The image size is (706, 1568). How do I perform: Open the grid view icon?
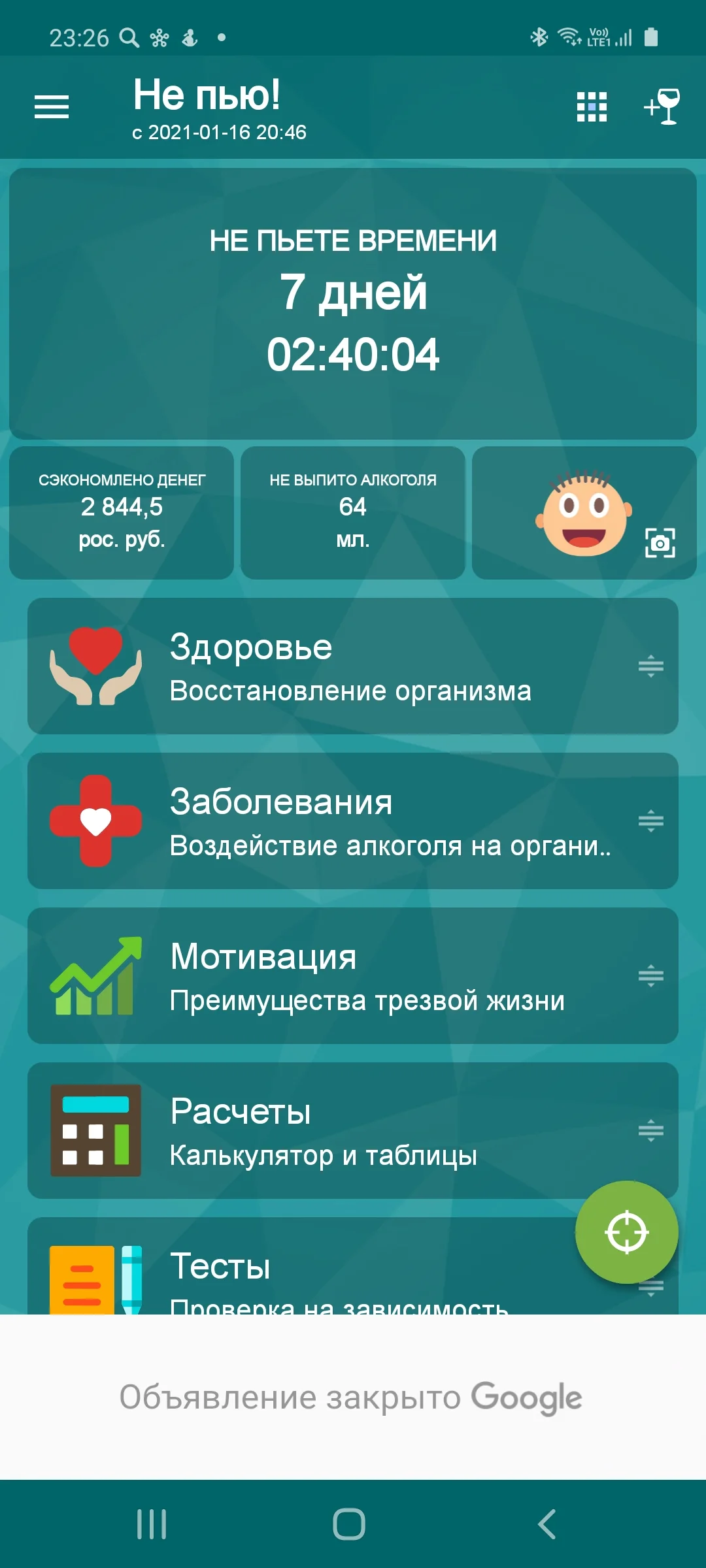click(x=592, y=106)
